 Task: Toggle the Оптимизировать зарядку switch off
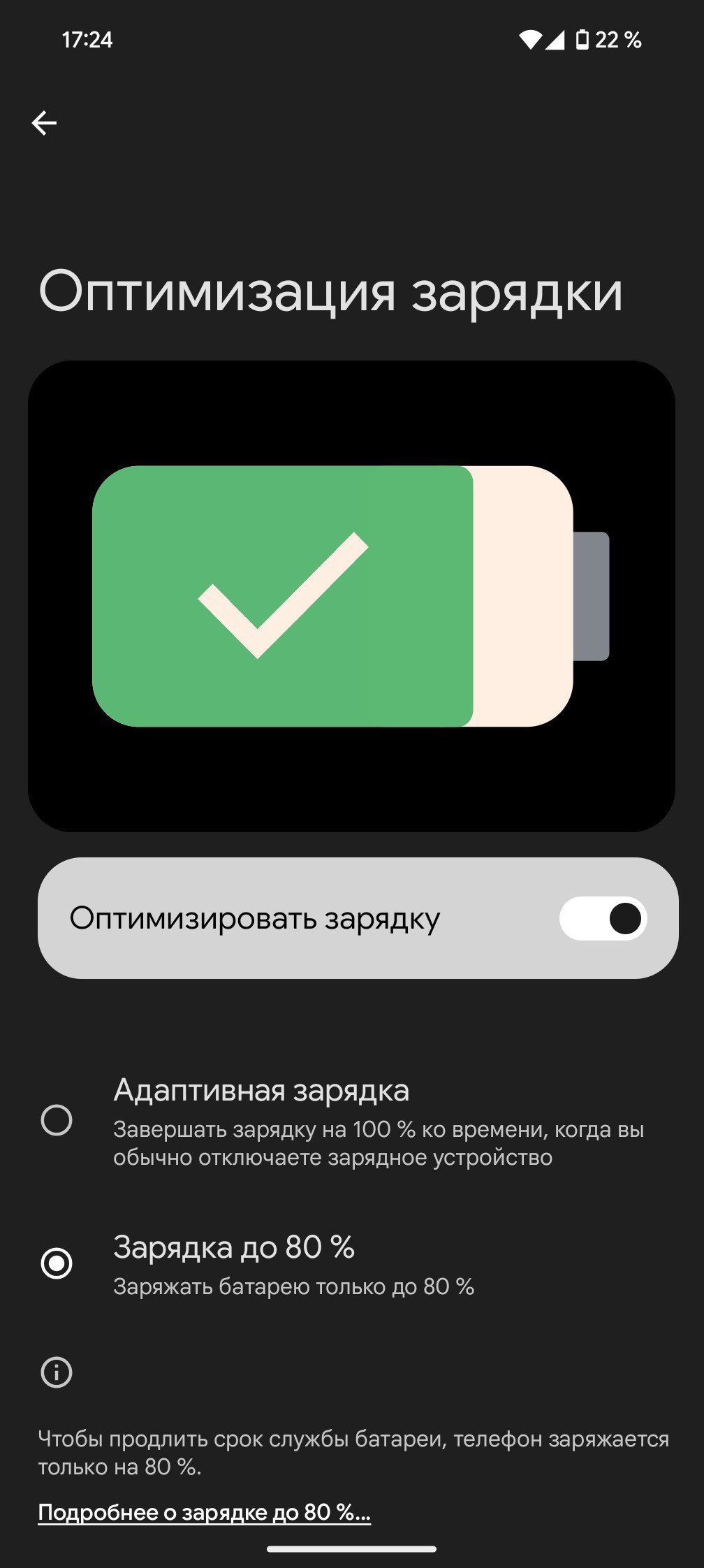click(x=603, y=918)
